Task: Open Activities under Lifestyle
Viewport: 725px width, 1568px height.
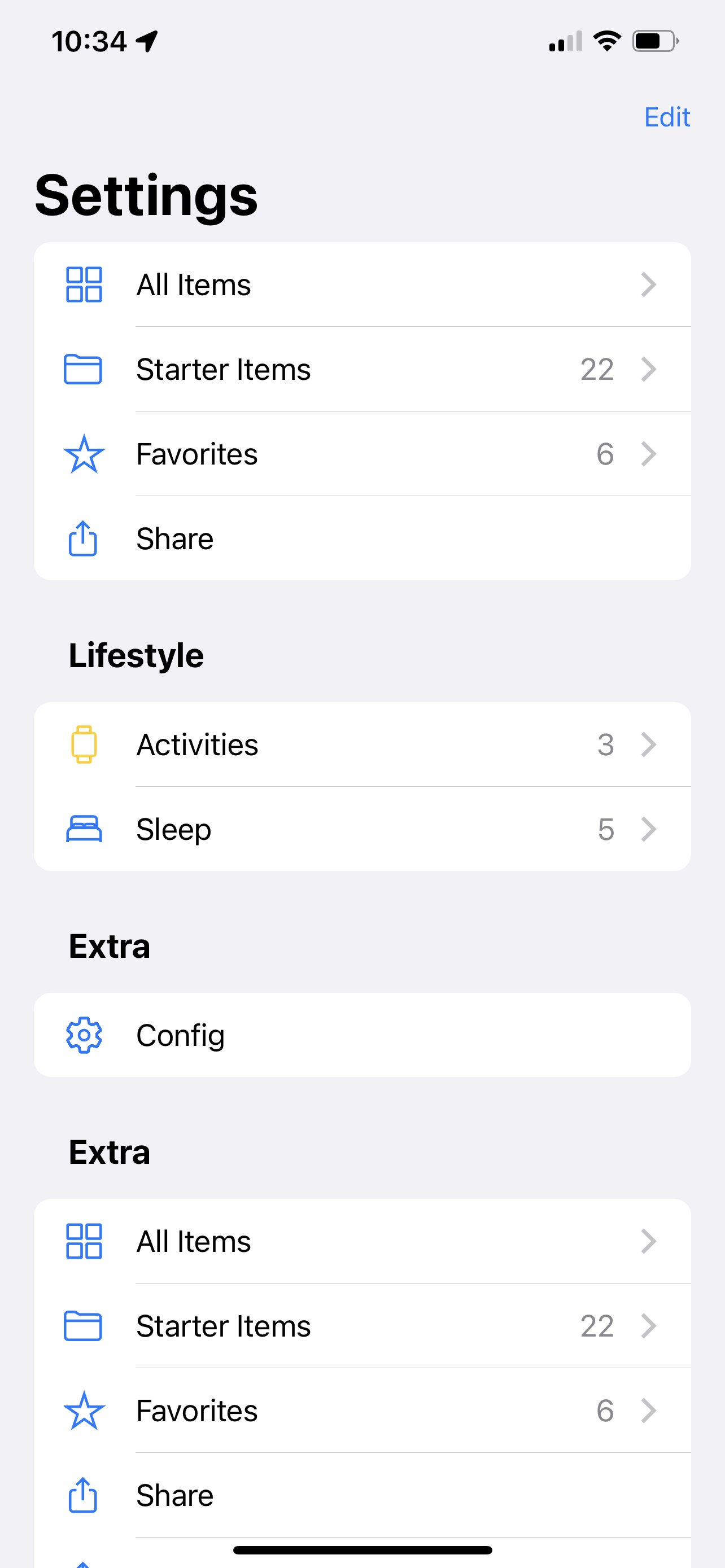Action: 362,744
